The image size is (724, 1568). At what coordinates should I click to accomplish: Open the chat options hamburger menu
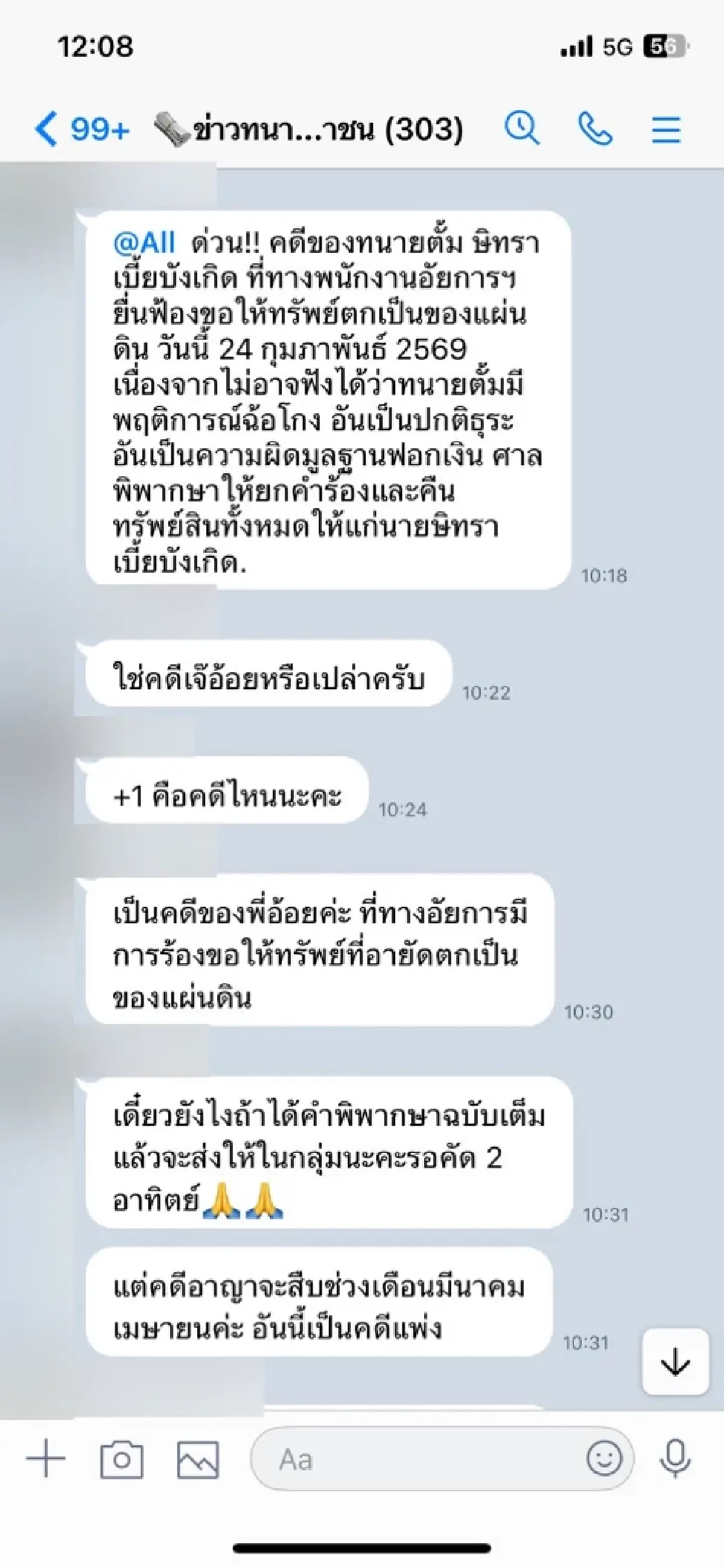(667, 129)
